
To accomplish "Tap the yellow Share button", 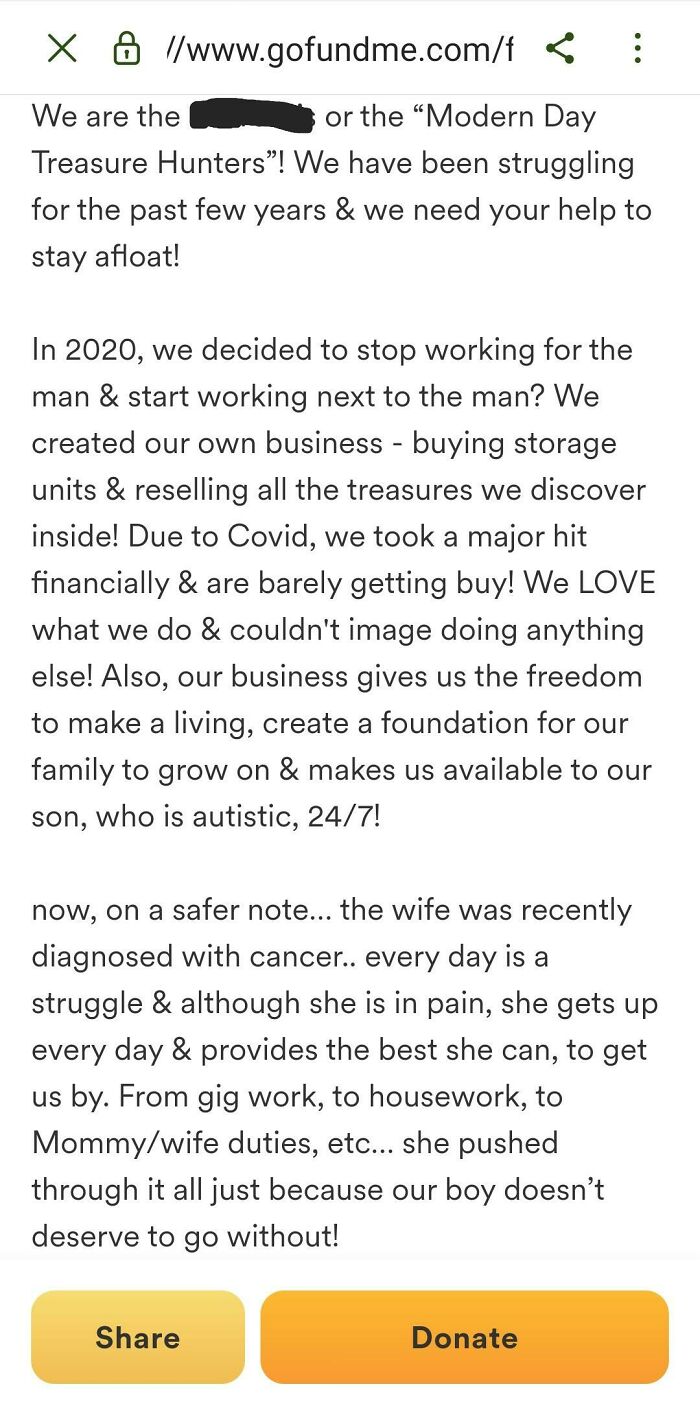I will (138, 1337).
